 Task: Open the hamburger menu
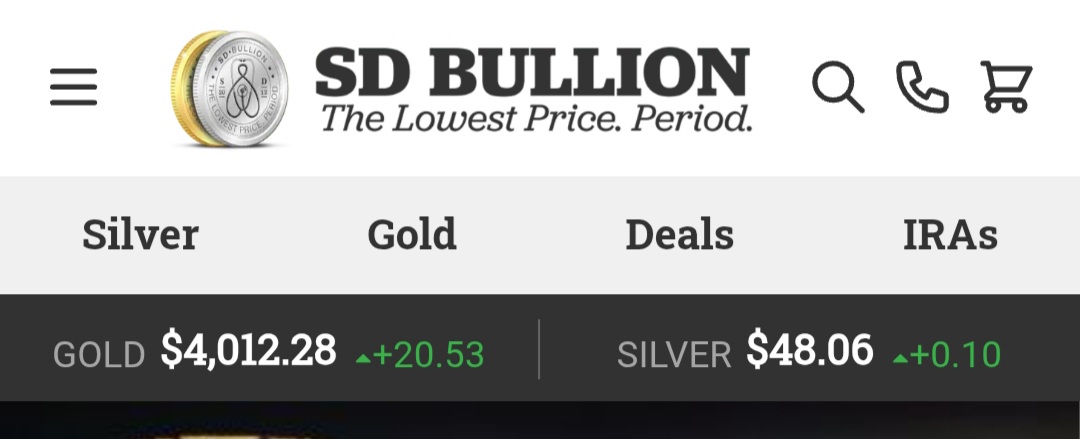click(x=74, y=87)
